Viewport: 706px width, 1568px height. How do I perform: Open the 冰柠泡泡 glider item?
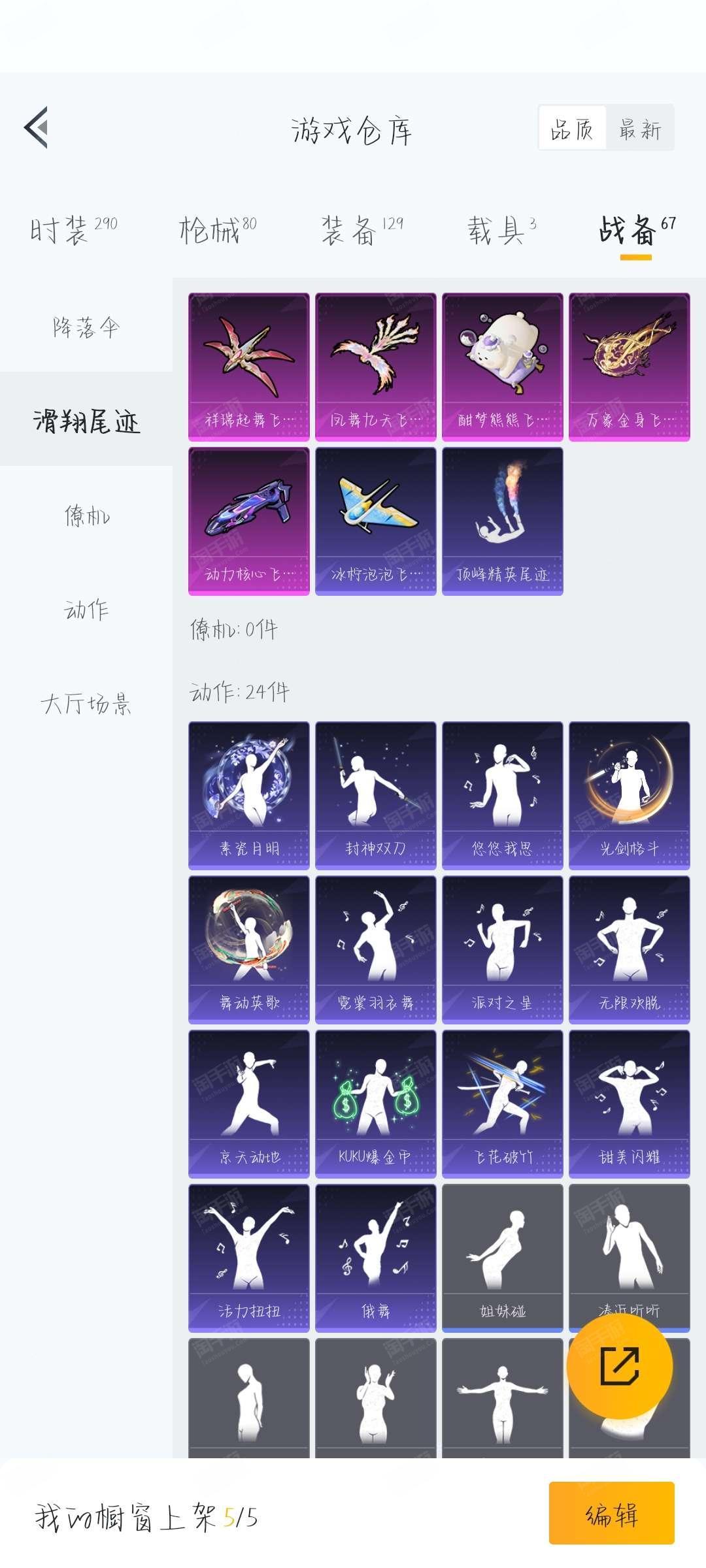point(375,521)
